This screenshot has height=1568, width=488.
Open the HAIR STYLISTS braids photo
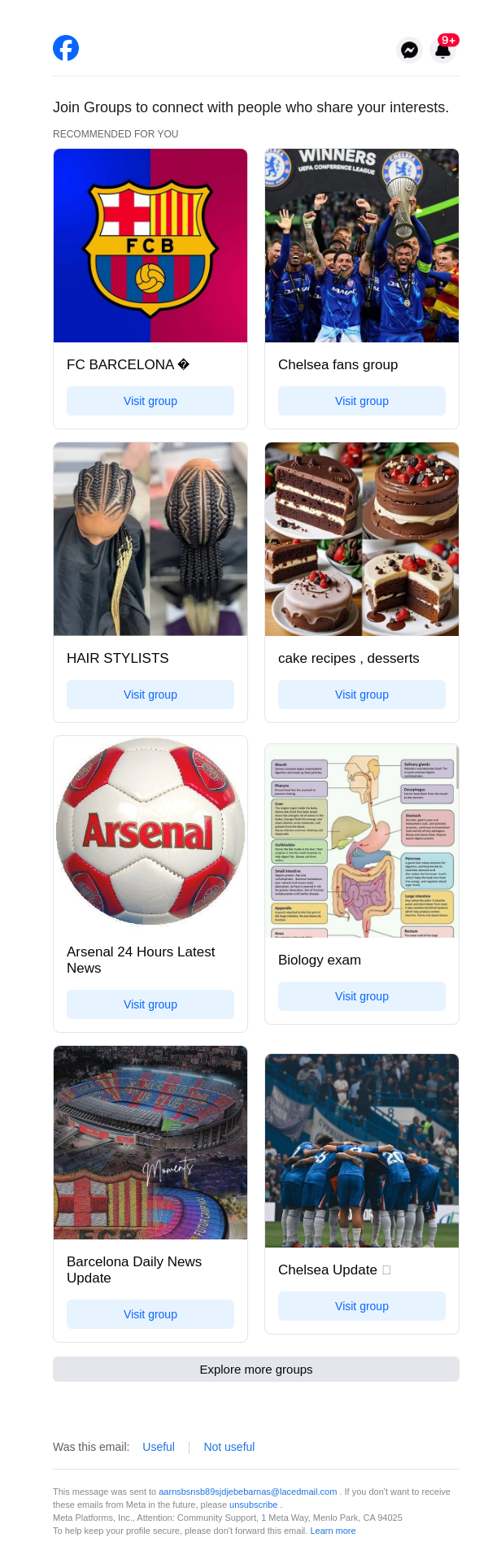(x=150, y=539)
